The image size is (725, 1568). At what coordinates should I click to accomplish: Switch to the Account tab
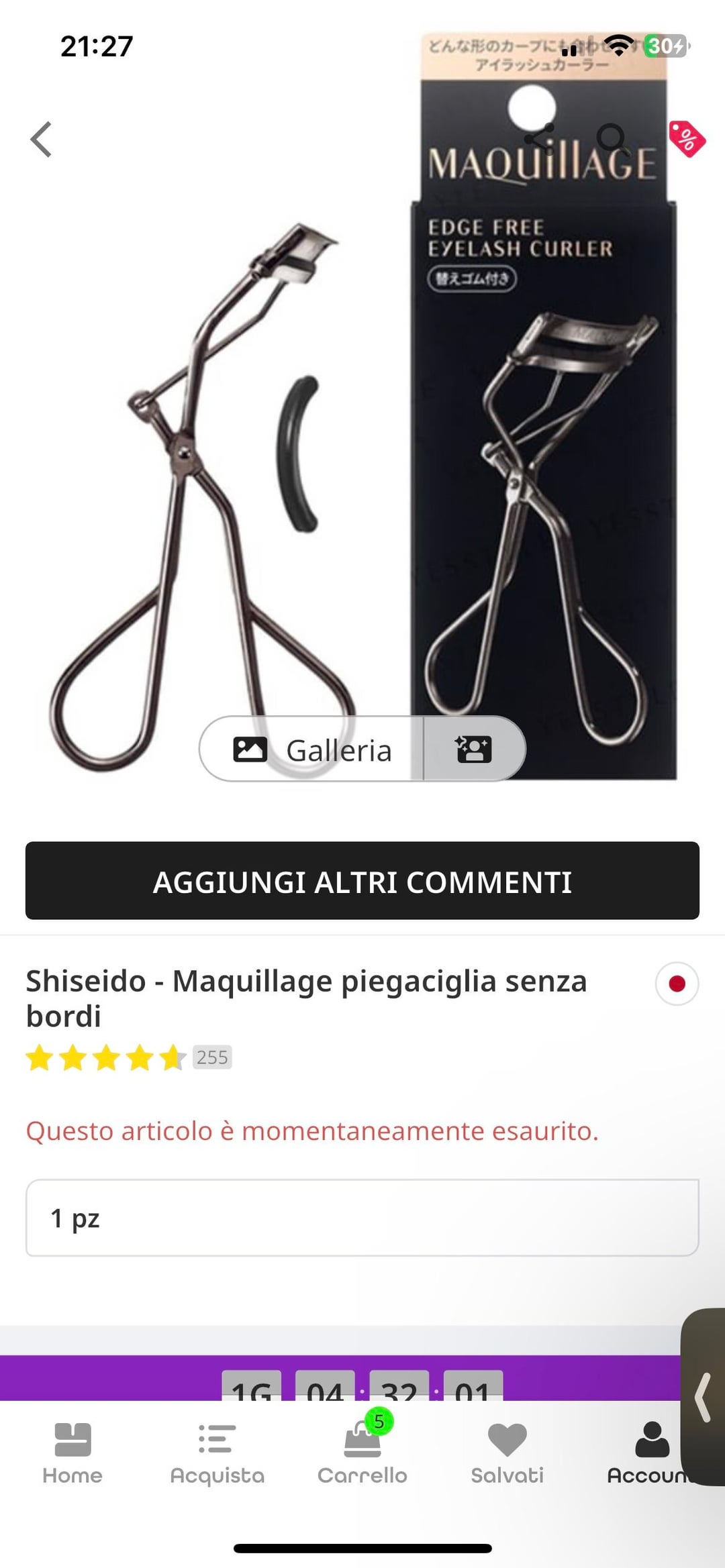pos(648,1453)
